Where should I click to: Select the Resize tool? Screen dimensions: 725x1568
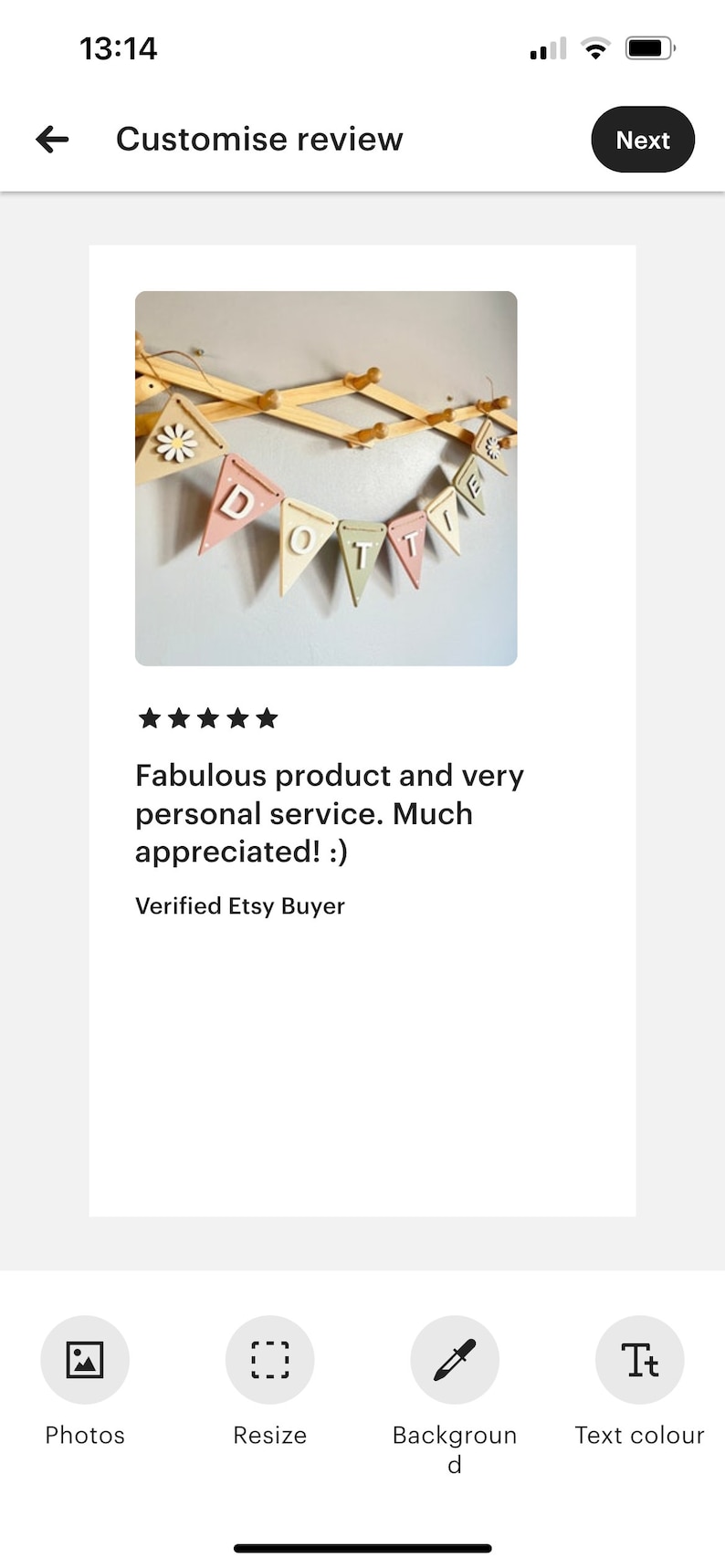tap(270, 1360)
